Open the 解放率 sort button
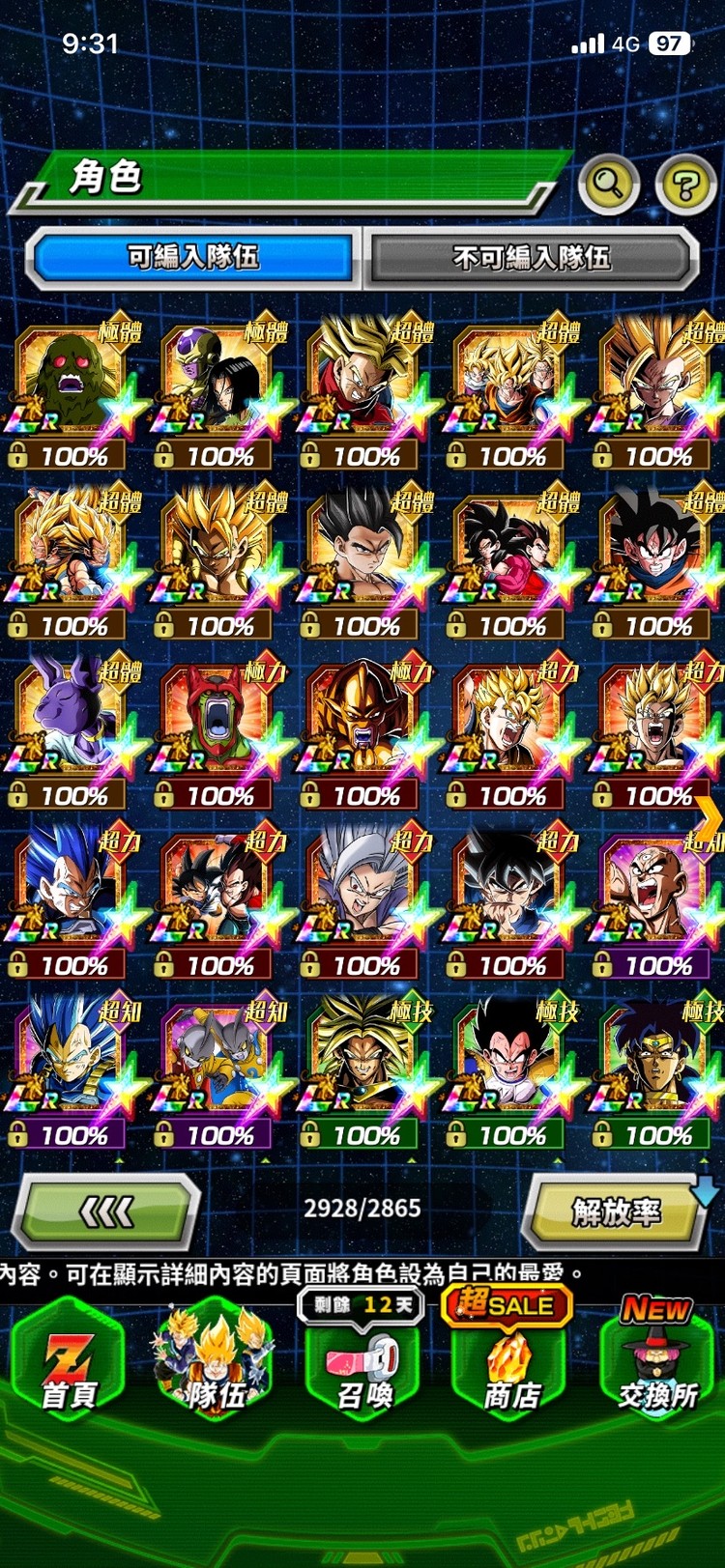The width and height of the screenshot is (725, 1568). coord(616,1212)
